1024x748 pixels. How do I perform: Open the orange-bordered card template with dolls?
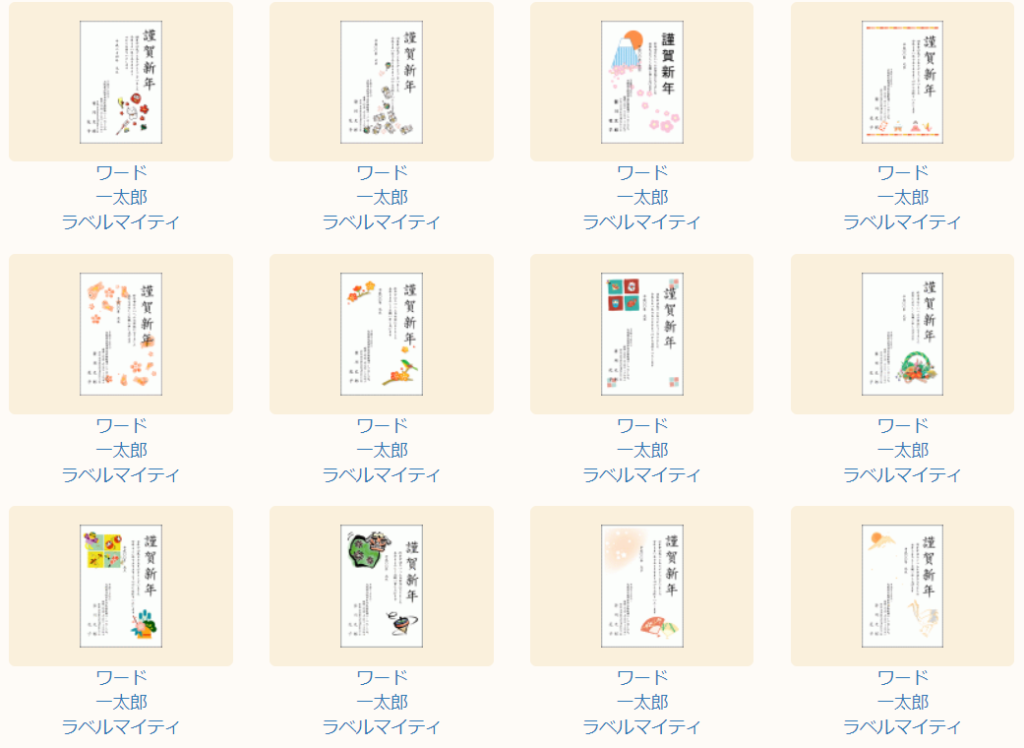pyautogui.click(x=902, y=82)
